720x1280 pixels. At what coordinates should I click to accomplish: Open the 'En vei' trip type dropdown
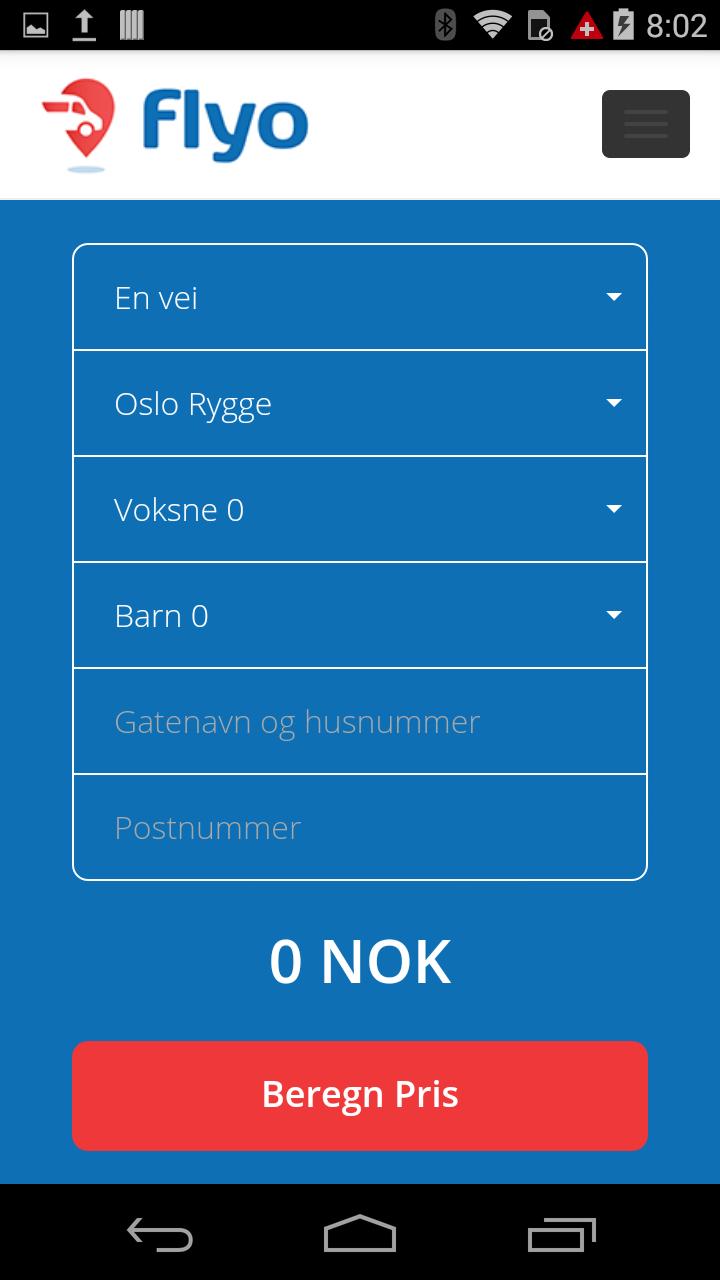tap(360, 296)
